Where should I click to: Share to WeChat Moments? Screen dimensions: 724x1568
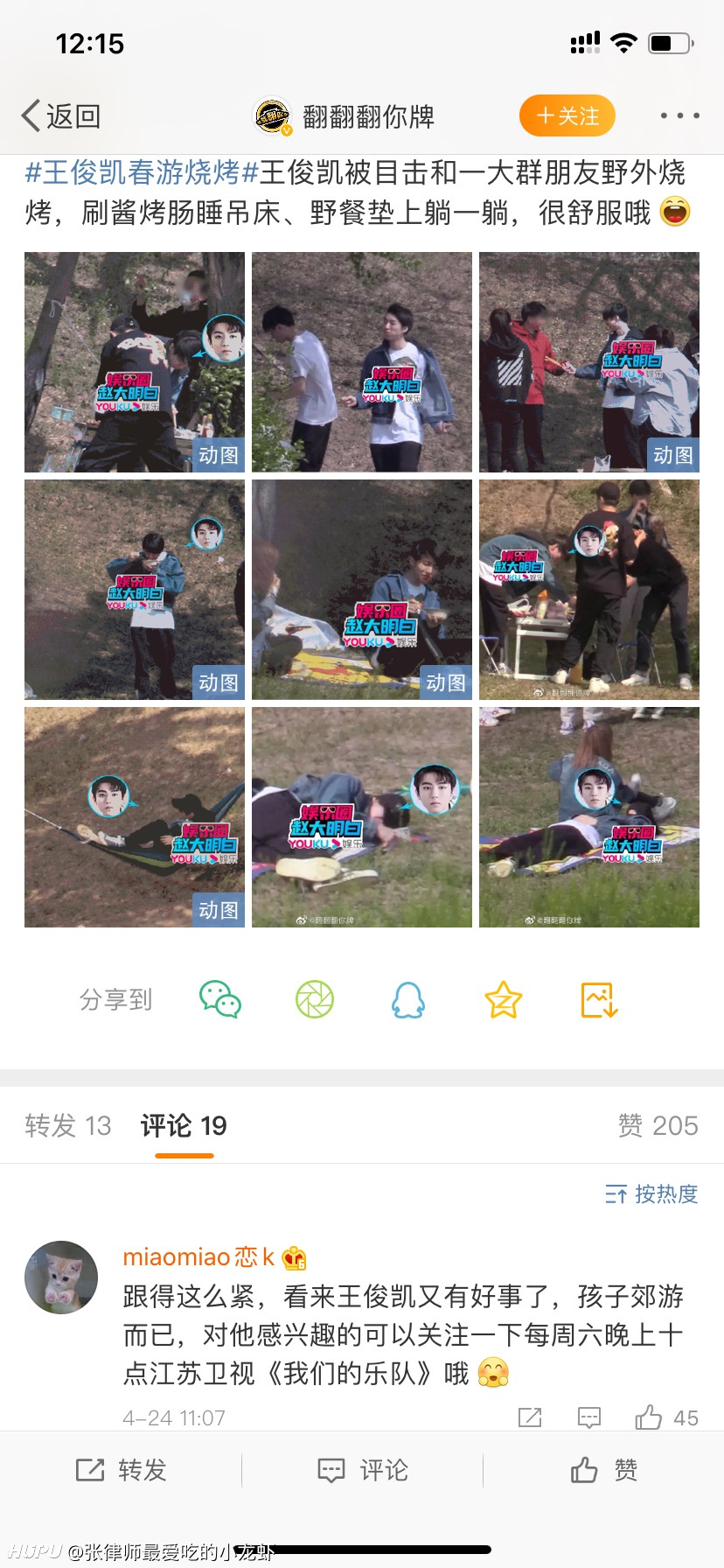pyautogui.click(x=315, y=999)
